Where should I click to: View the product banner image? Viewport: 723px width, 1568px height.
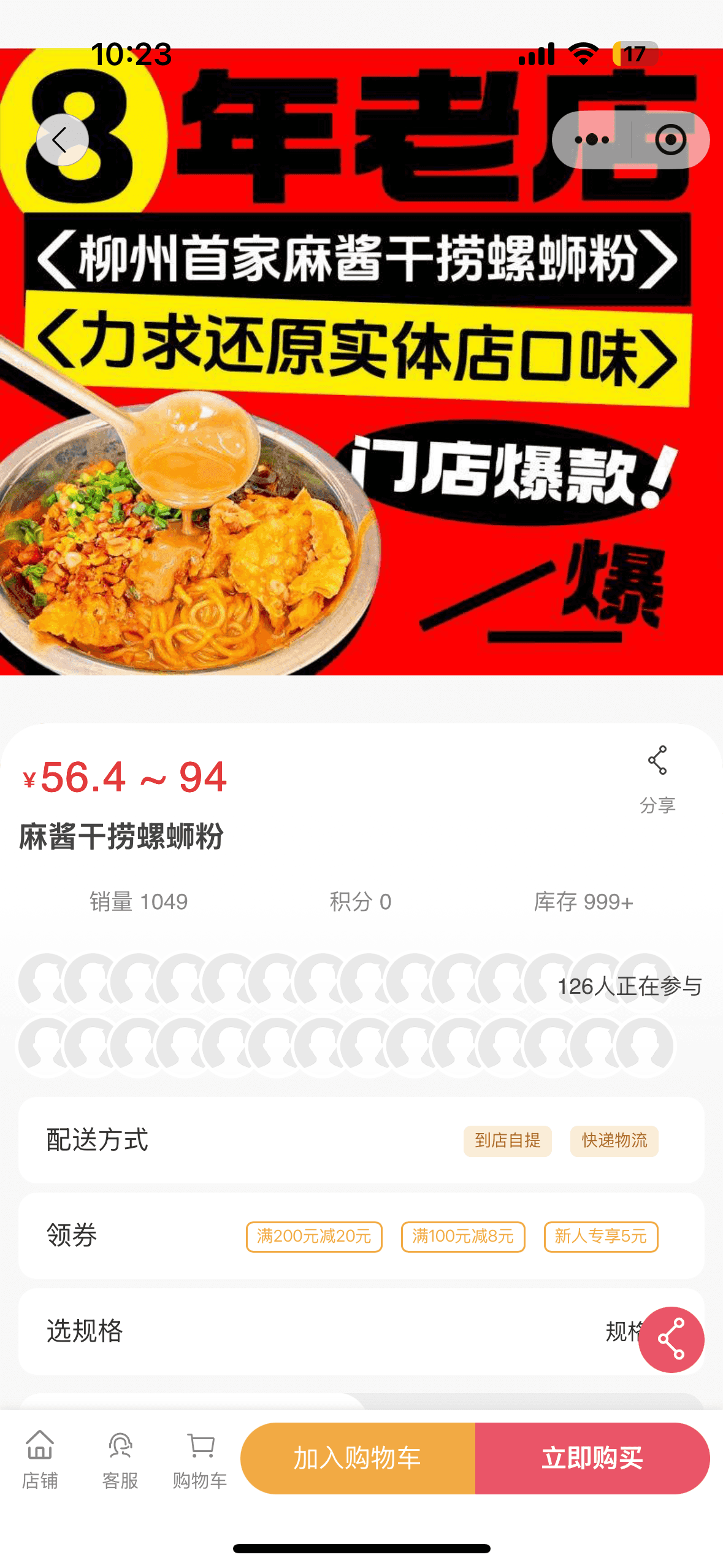point(361,393)
